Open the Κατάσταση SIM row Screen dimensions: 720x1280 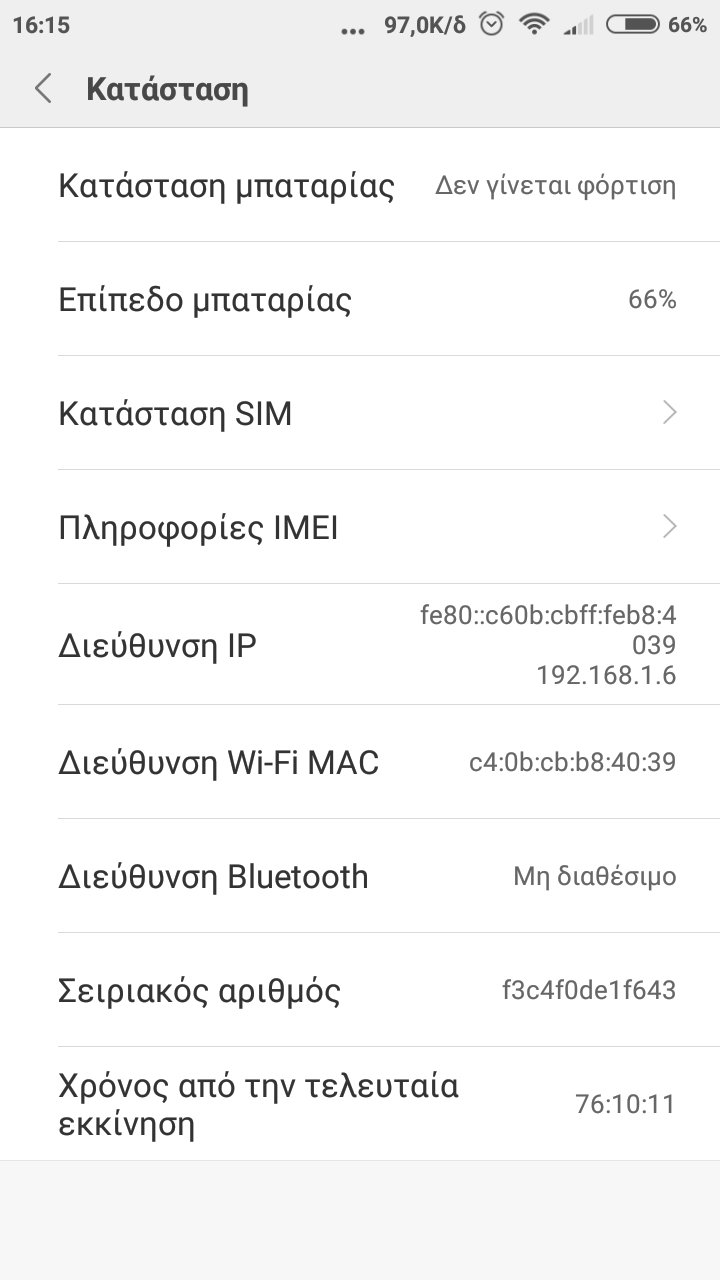coord(360,413)
